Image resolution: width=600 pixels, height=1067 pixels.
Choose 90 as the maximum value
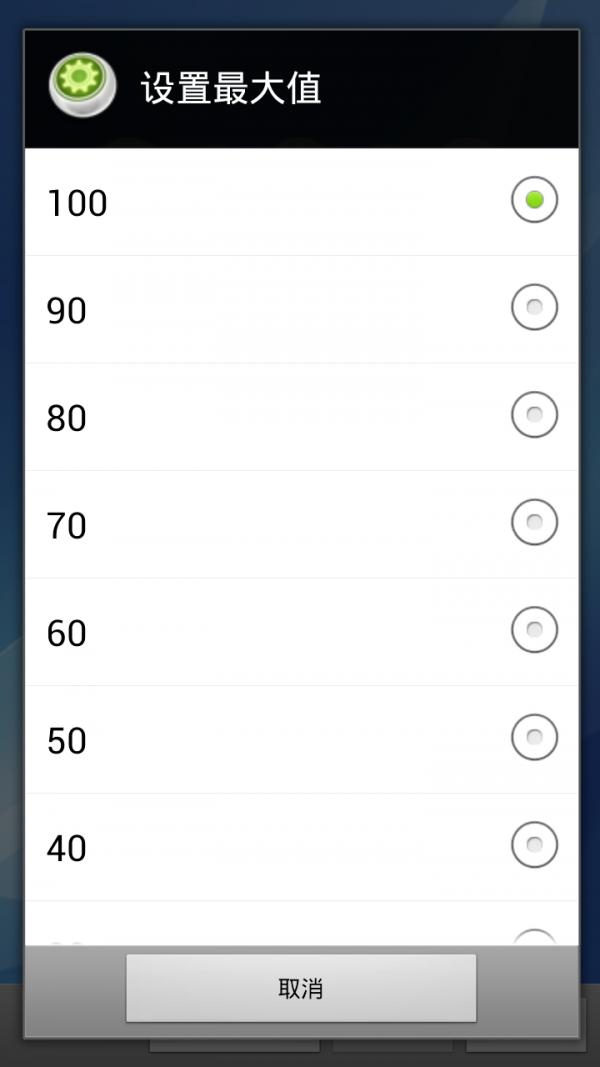(300, 309)
